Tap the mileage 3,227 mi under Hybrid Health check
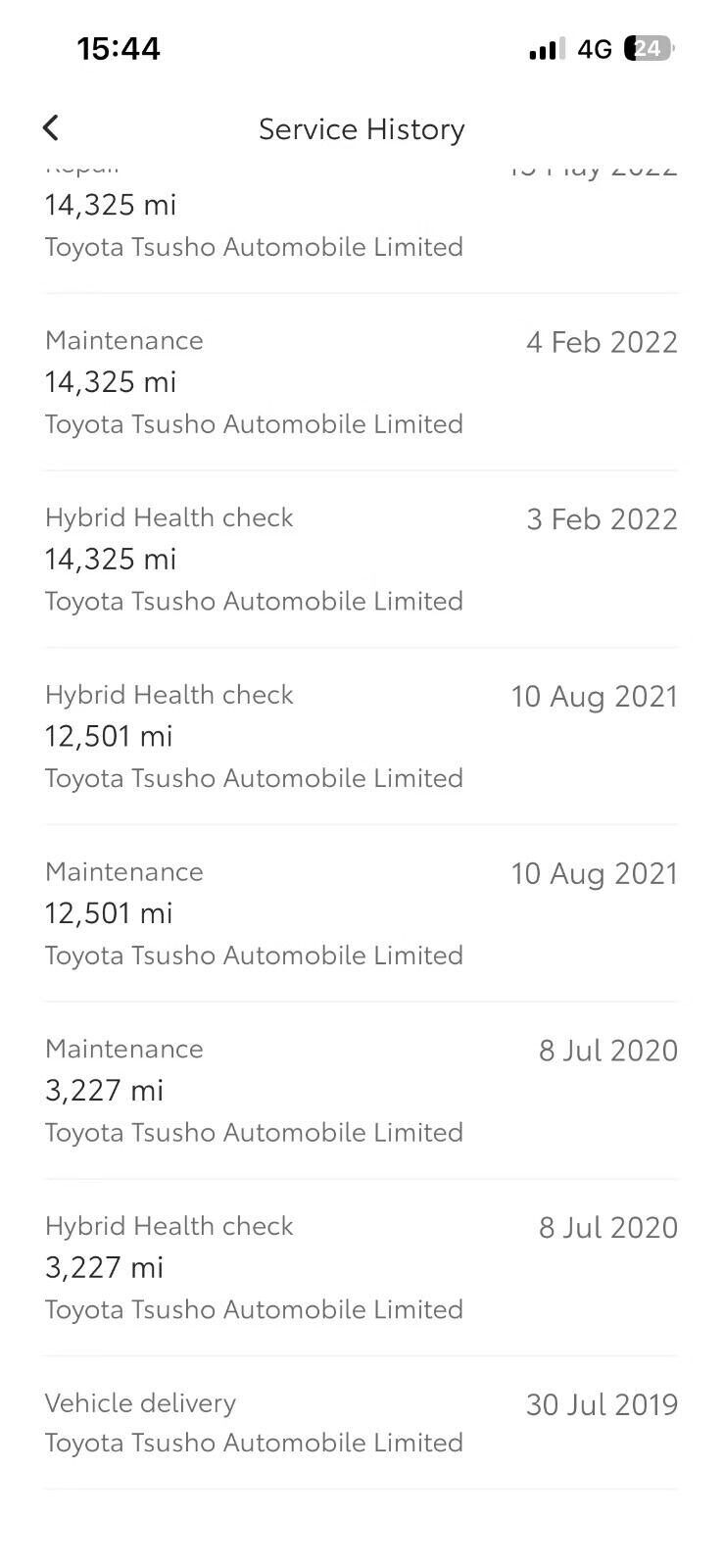 (x=104, y=1267)
